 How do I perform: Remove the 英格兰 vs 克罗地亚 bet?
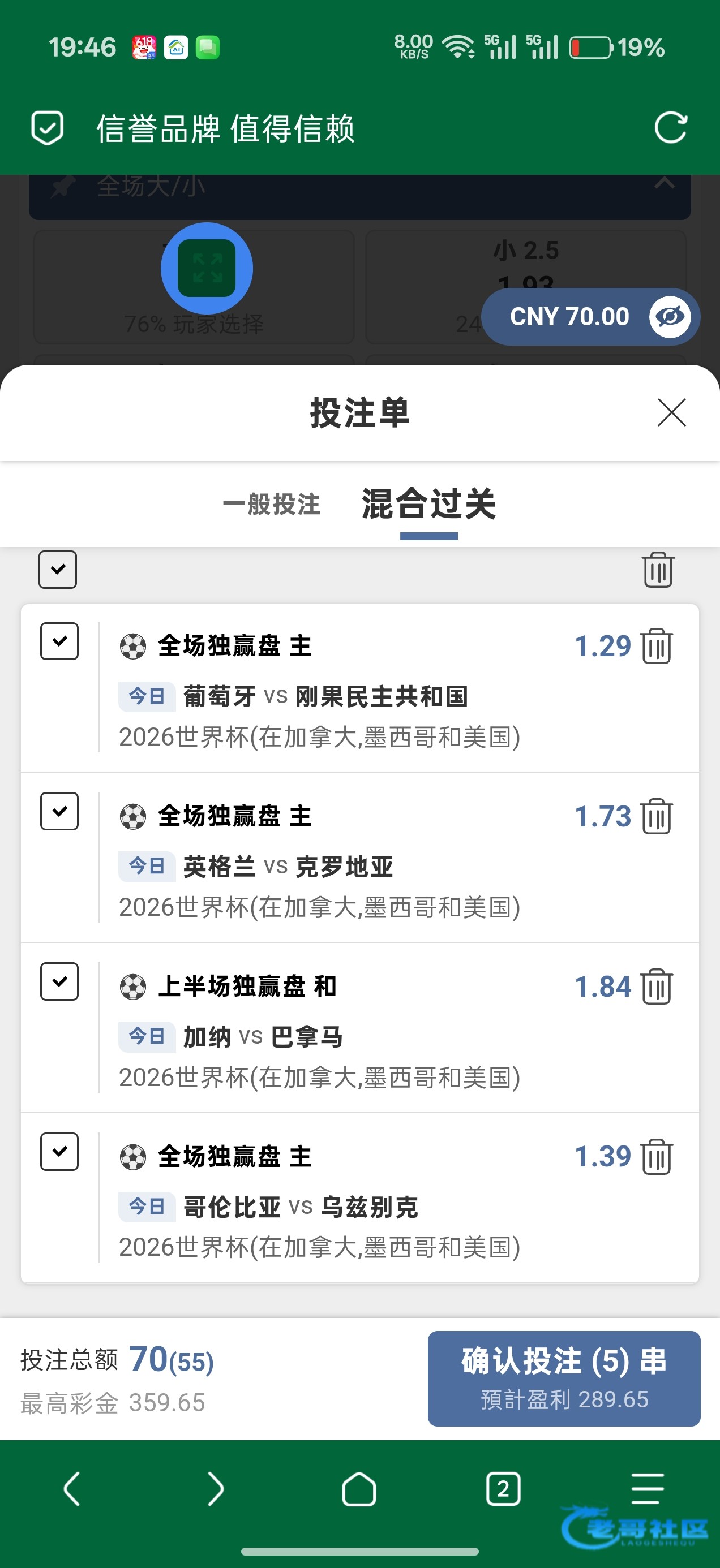(x=657, y=816)
